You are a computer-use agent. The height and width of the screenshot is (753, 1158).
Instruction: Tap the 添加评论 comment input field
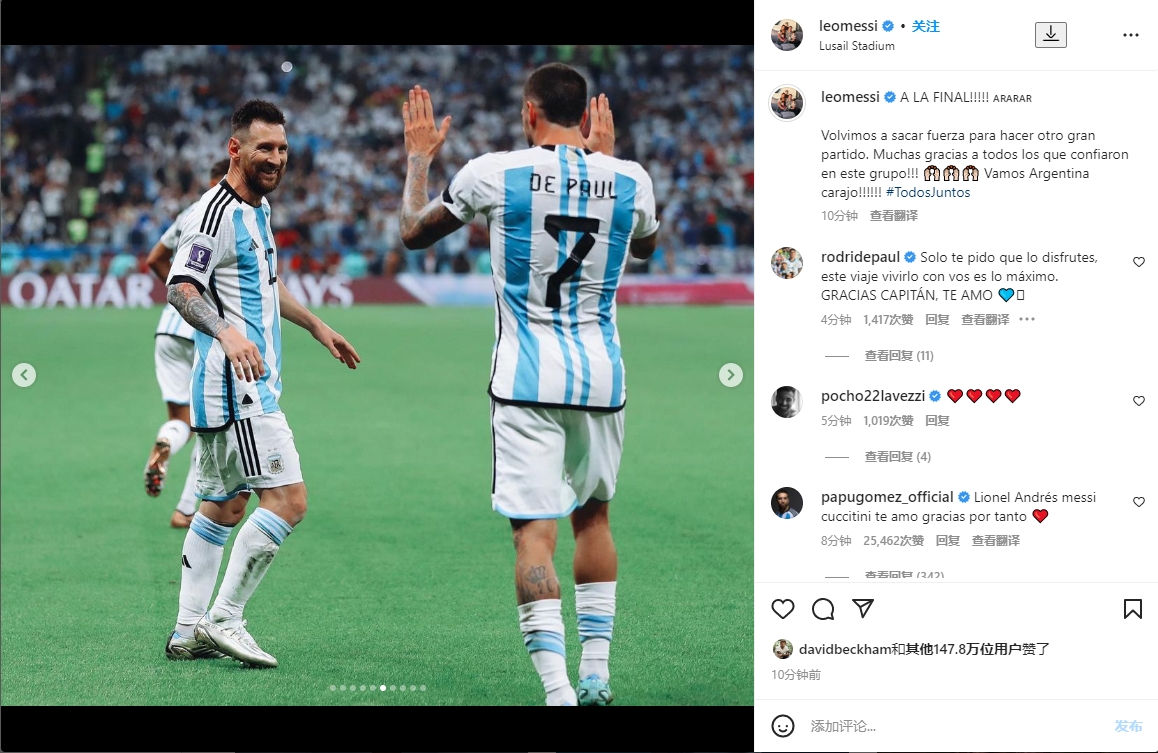pos(940,726)
